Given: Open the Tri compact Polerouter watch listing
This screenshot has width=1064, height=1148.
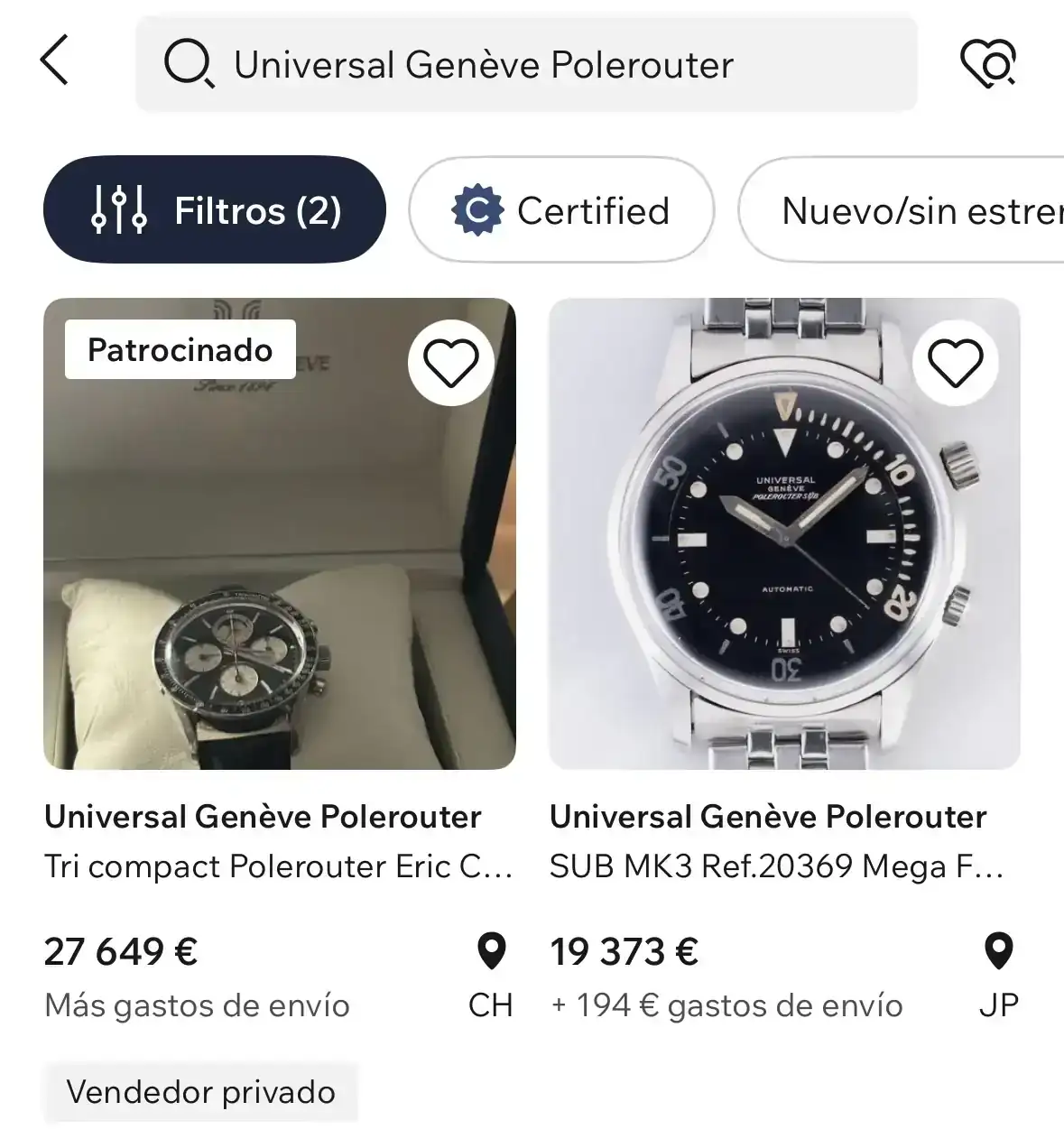Looking at the screenshot, I should pyautogui.click(x=280, y=560).
